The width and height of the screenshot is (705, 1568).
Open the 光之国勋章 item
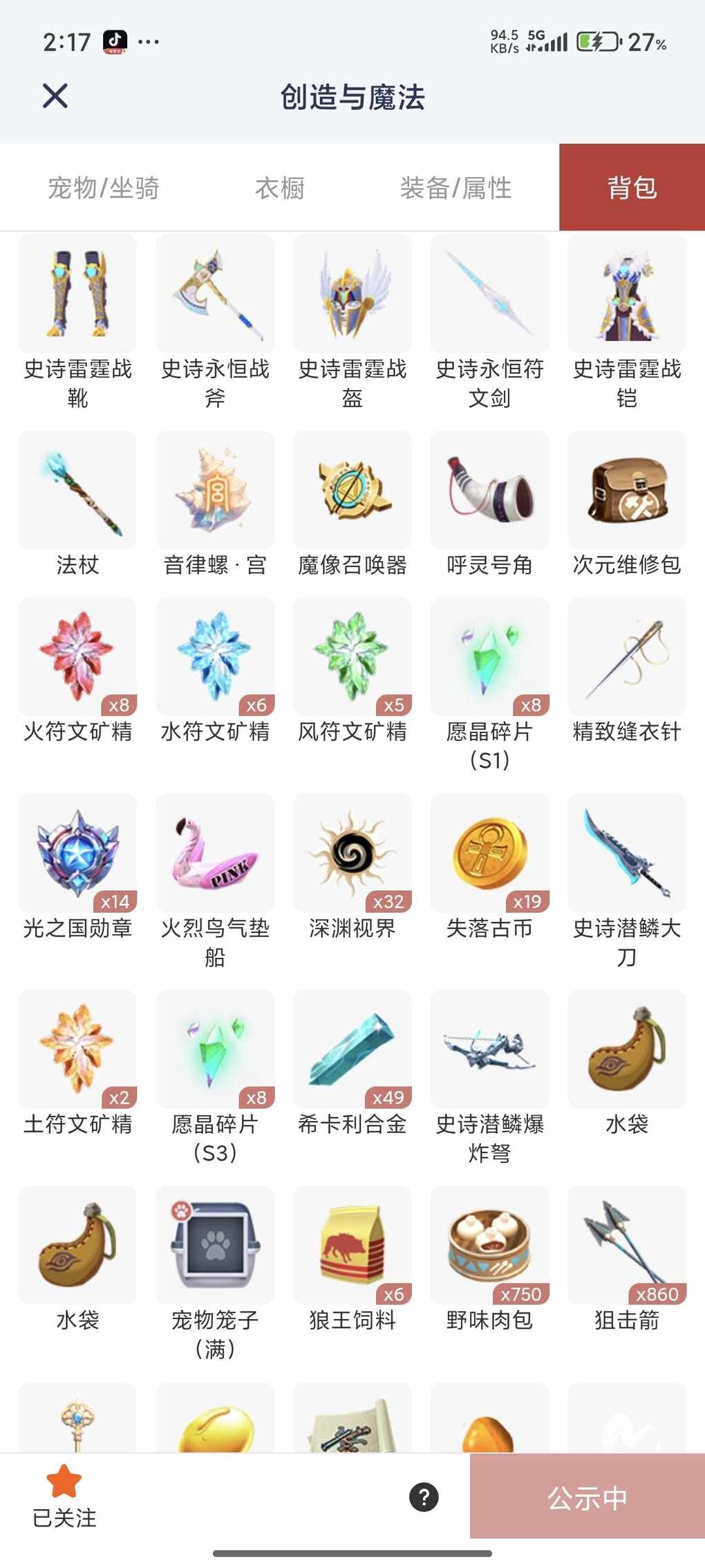pyautogui.click(x=77, y=853)
